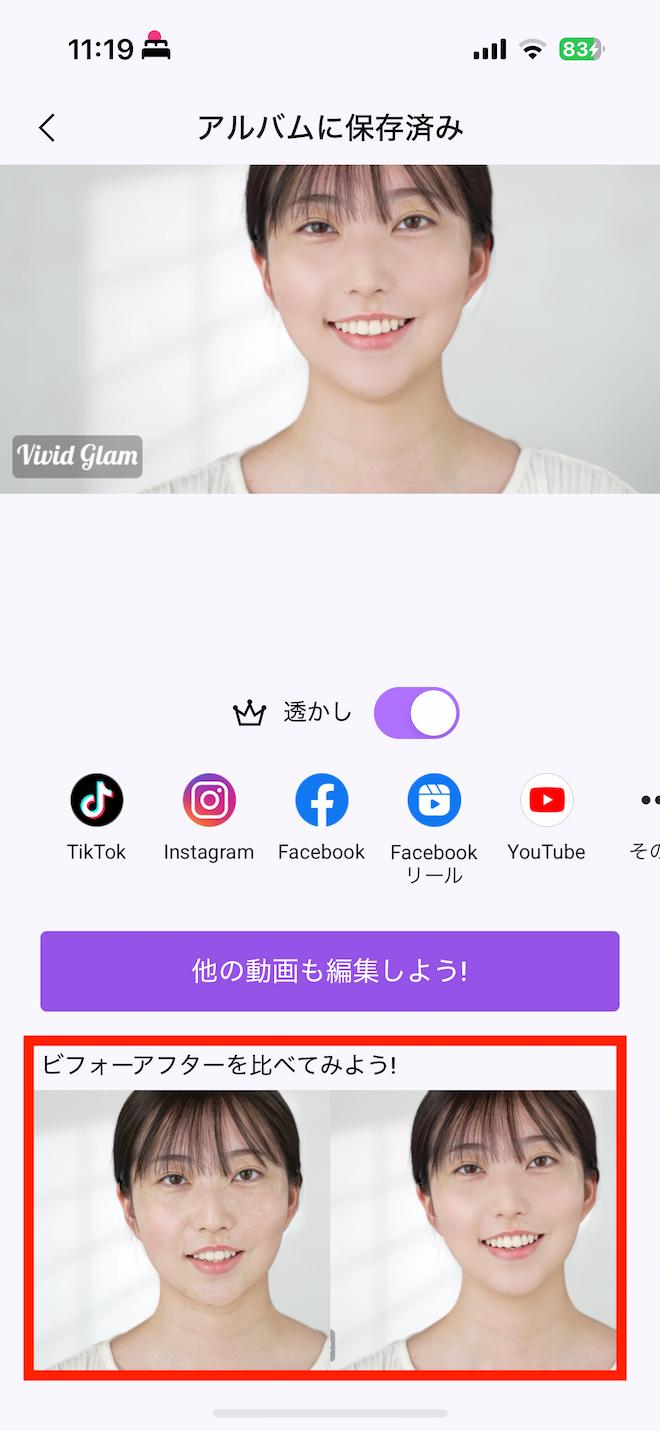This screenshot has width=660, height=1431.
Task: Tap the 他の動画も編集しよう! button
Action: pos(330,971)
